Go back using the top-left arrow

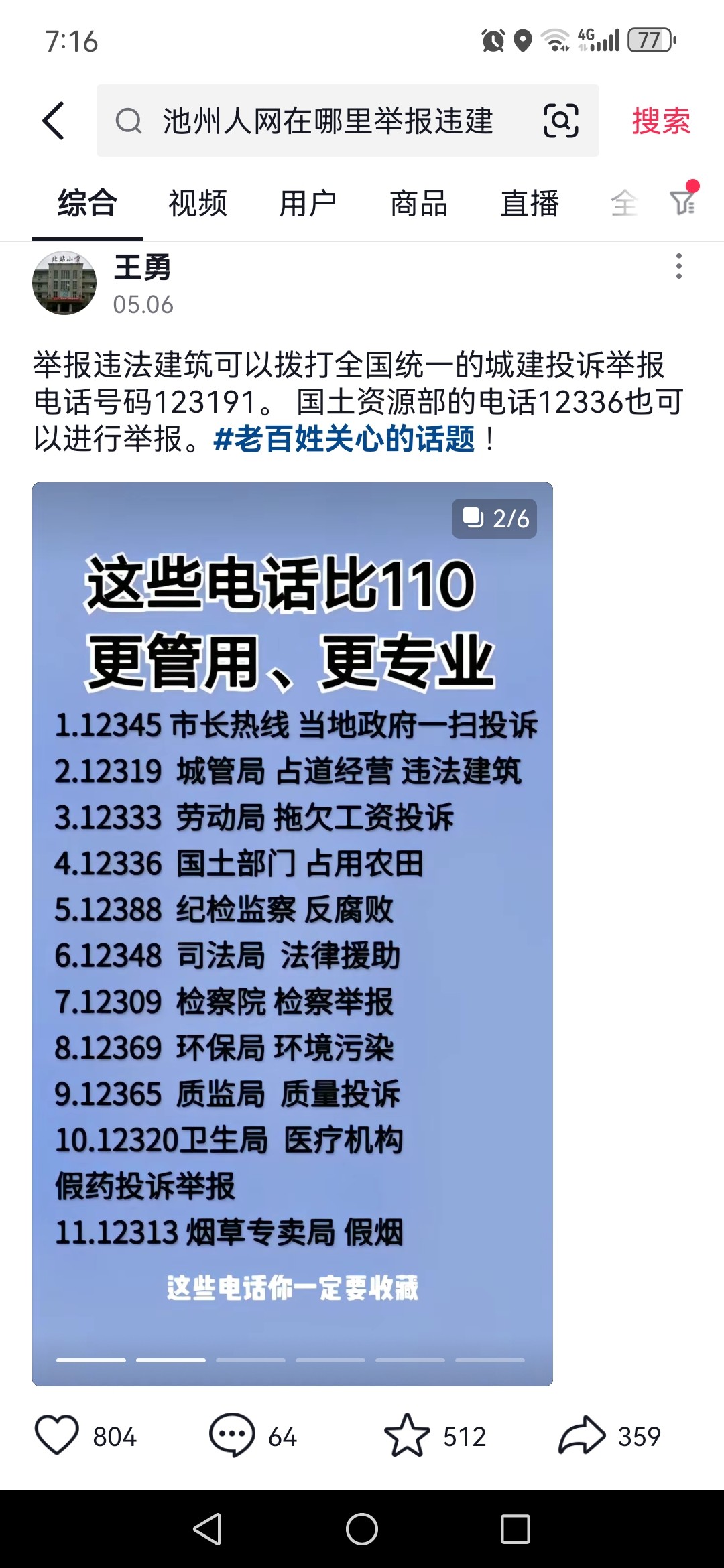click(54, 121)
